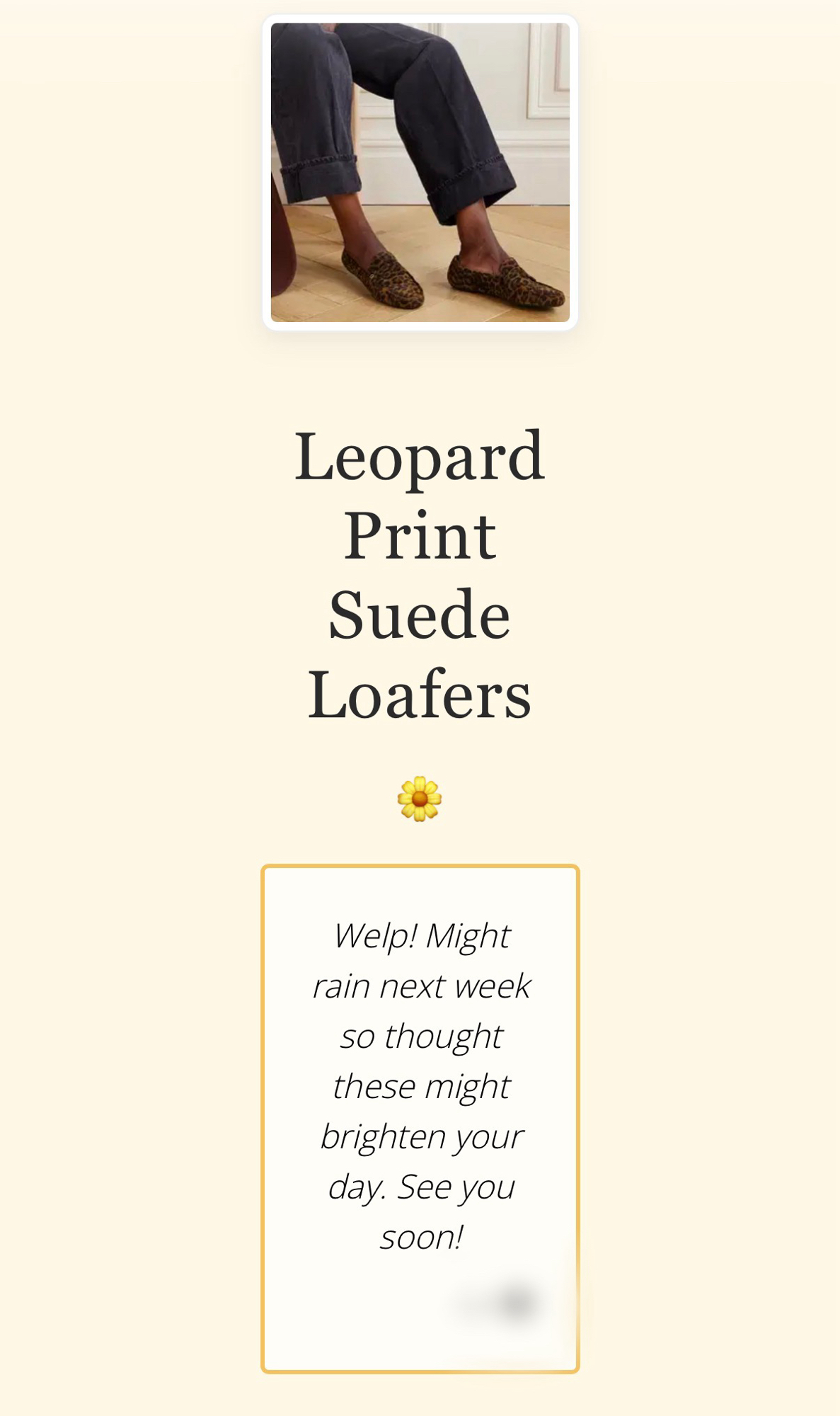Open the Leopard Print Suede Loafers photo
This screenshot has height=1416, width=840.
point(420,172)
